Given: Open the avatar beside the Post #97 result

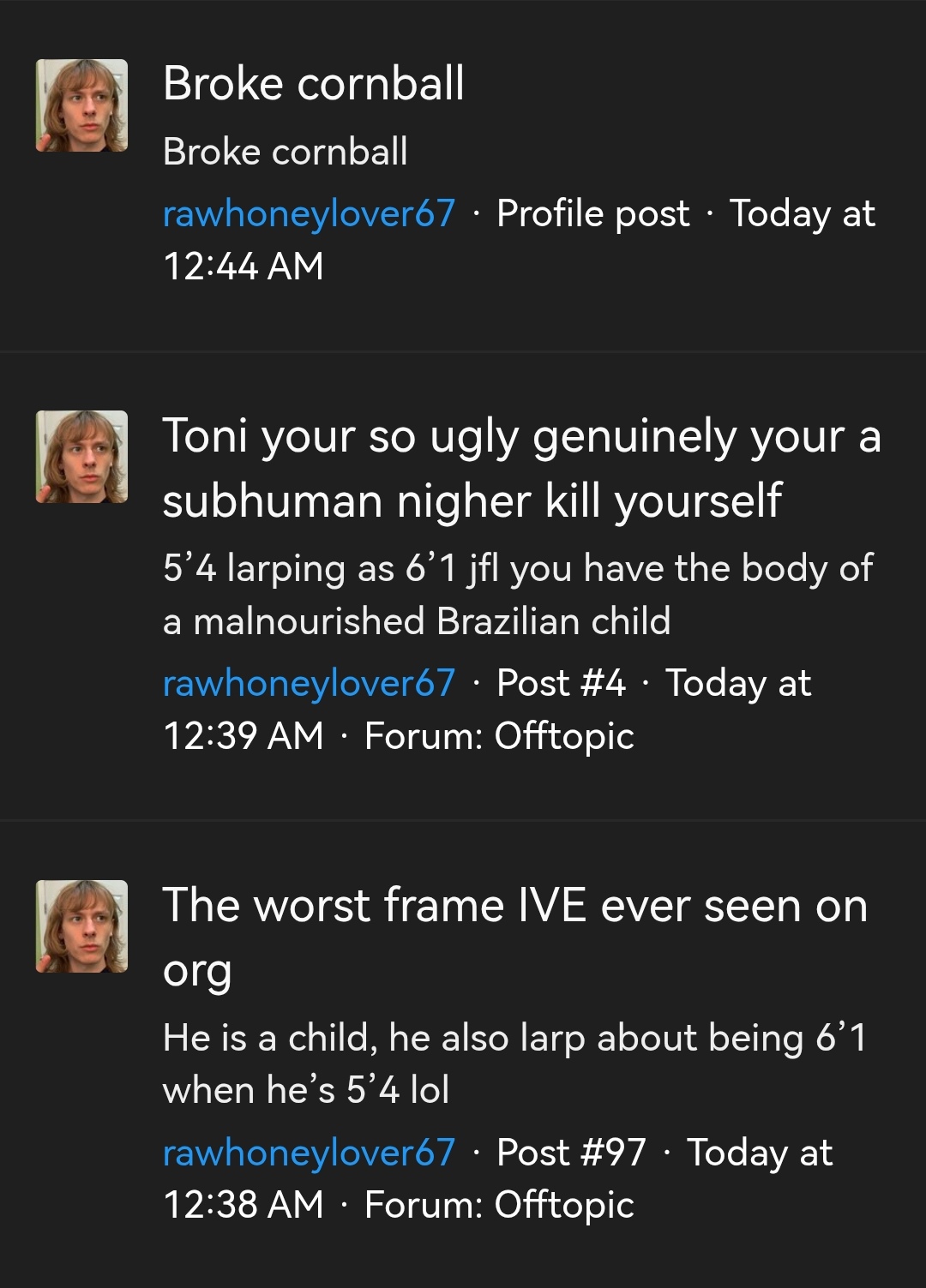Looking at the screenshot, I should pyautogui.click(x=81, y=926).
